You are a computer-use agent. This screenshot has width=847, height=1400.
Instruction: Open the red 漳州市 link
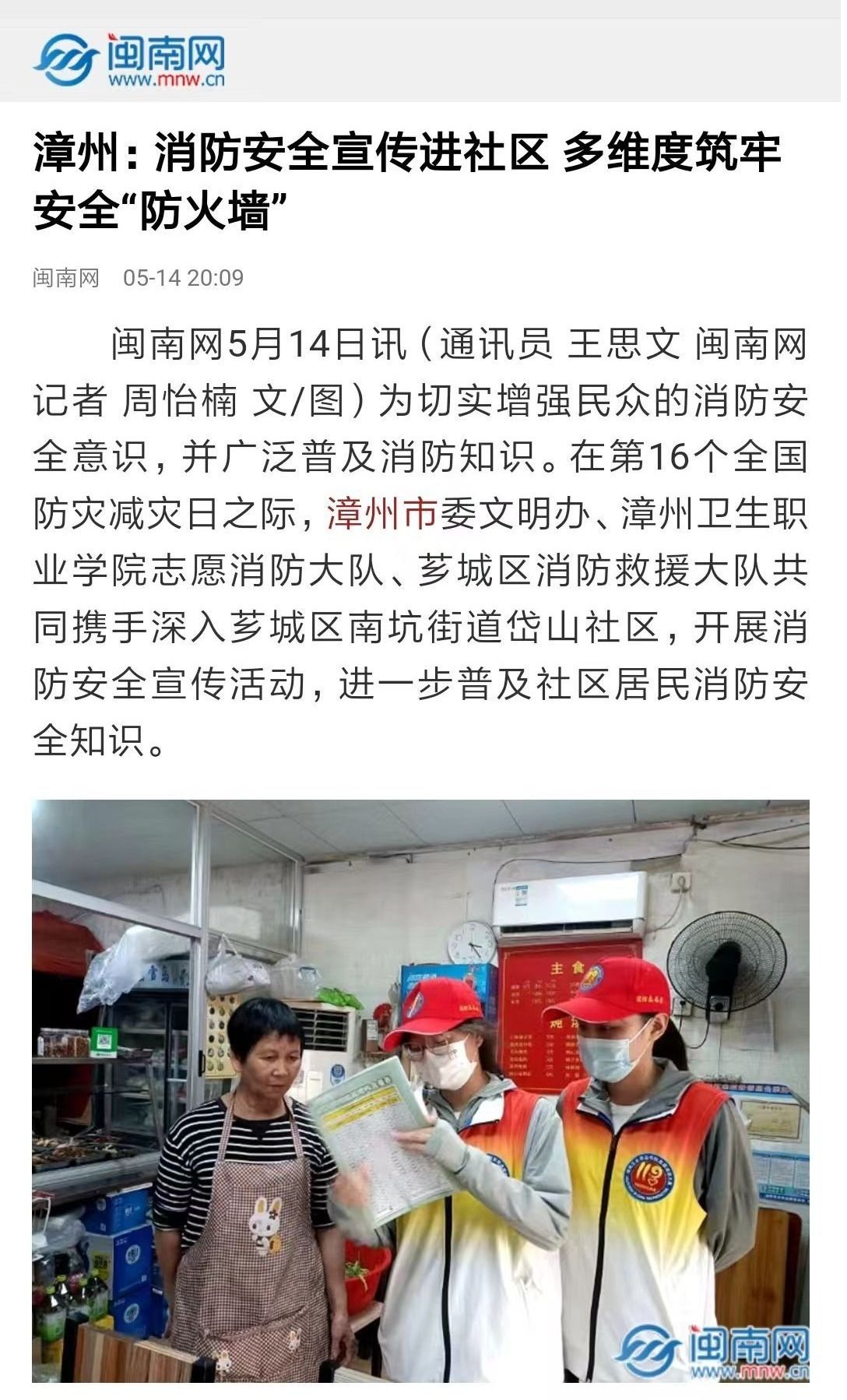coord(381,515)
